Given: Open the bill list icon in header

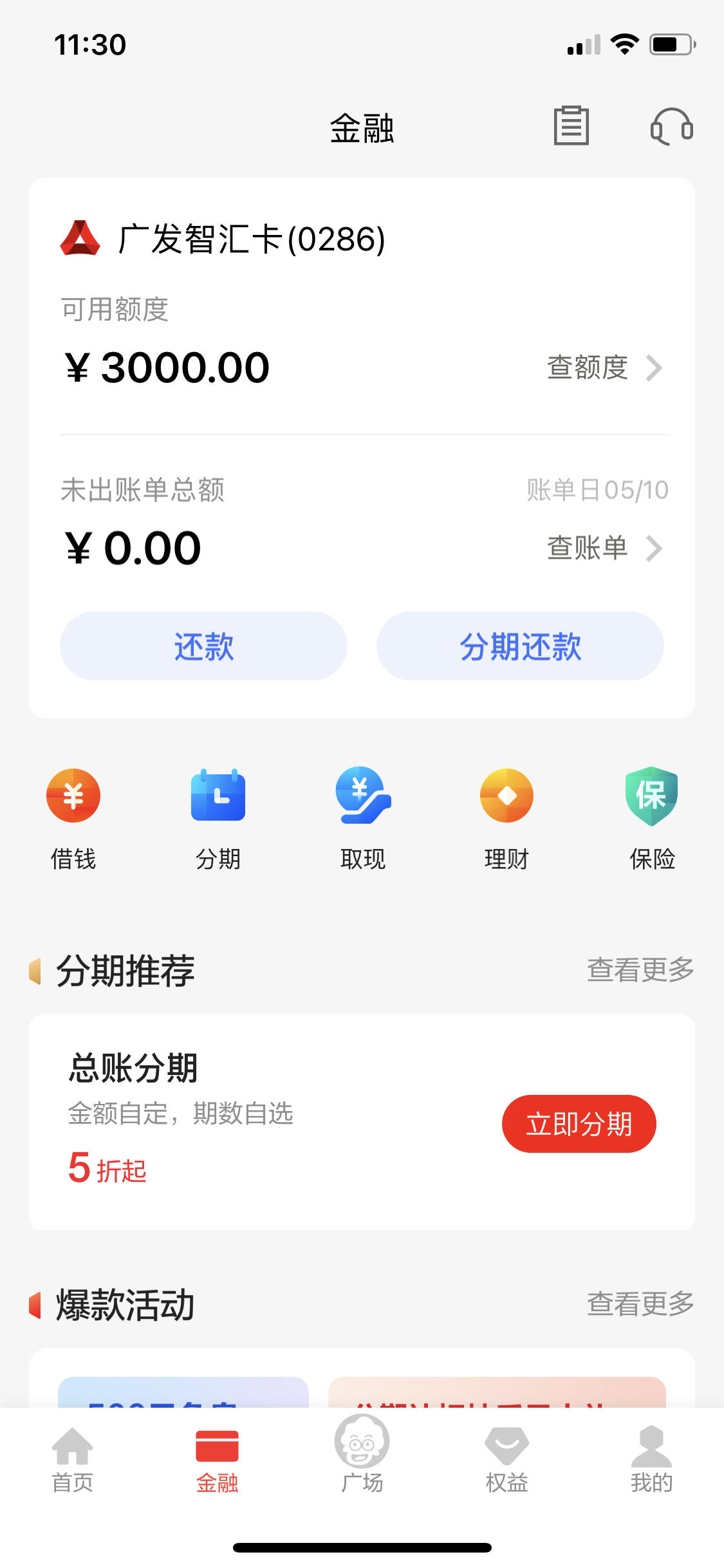Looking at the screenshot, I should (571, 126).
